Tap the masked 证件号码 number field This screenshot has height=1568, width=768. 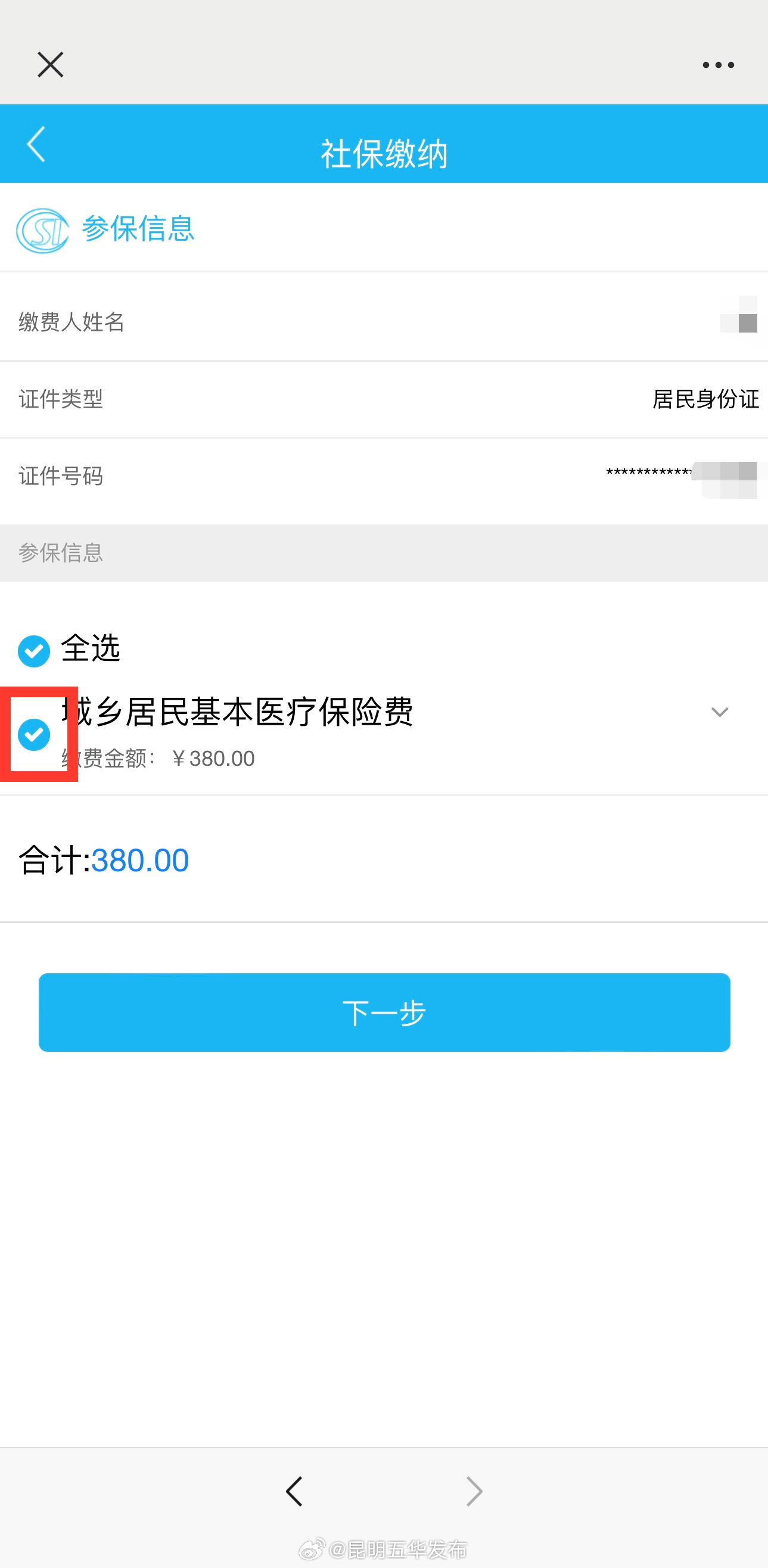[x=670, y=477]
